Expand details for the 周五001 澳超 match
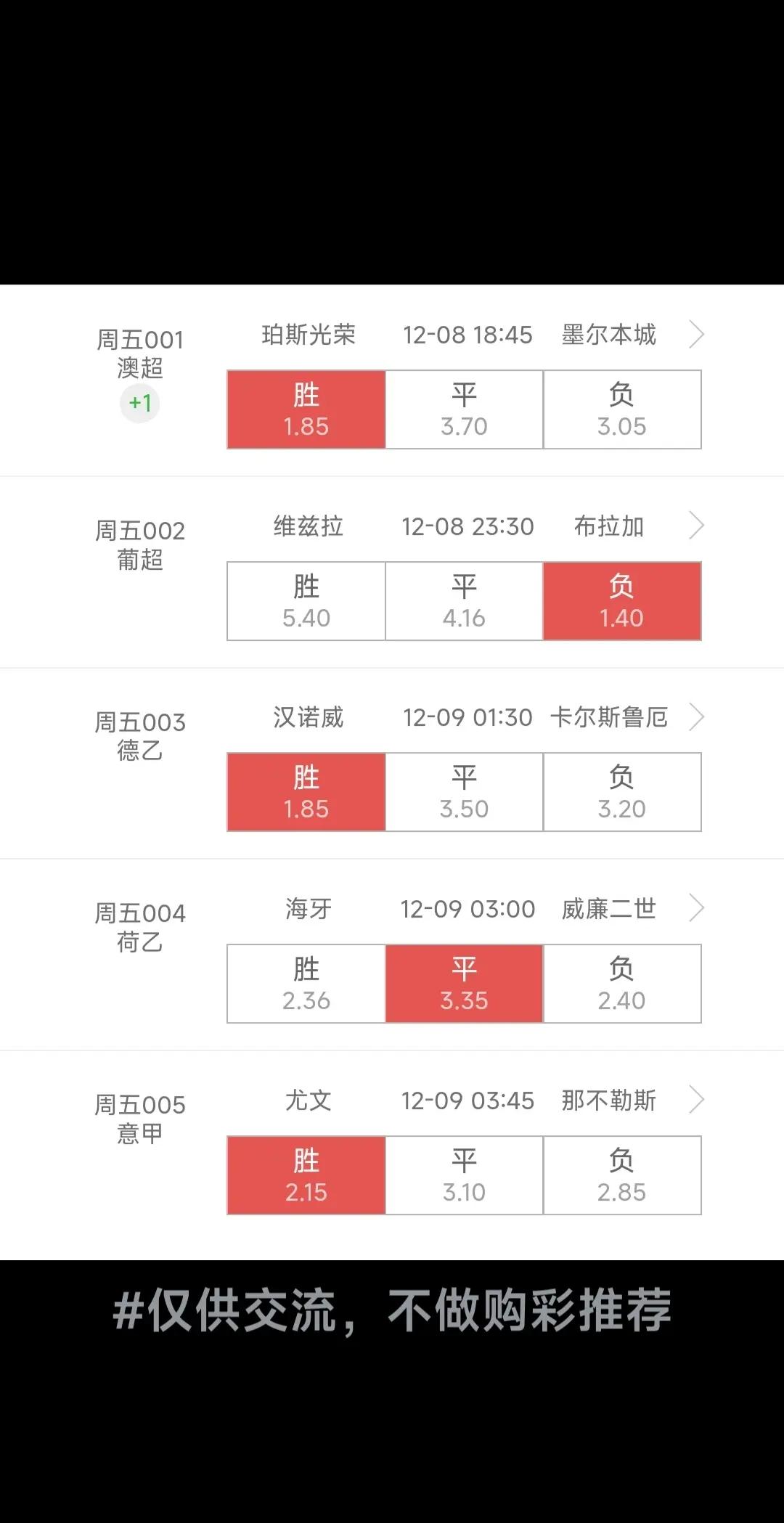Image resolution: width=784 pixels, height=1523 pixels. click(x=696, y=335)
